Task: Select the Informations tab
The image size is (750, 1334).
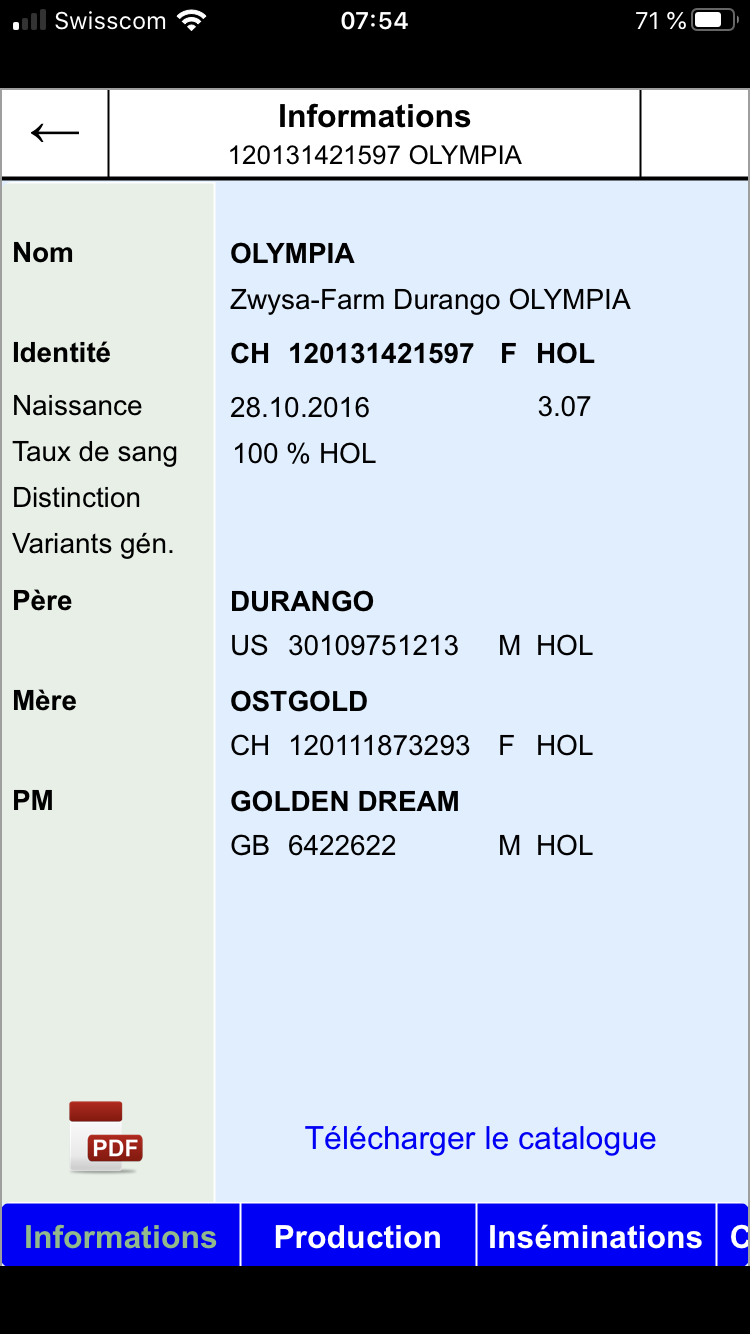Action: [x=121, y=1237]
